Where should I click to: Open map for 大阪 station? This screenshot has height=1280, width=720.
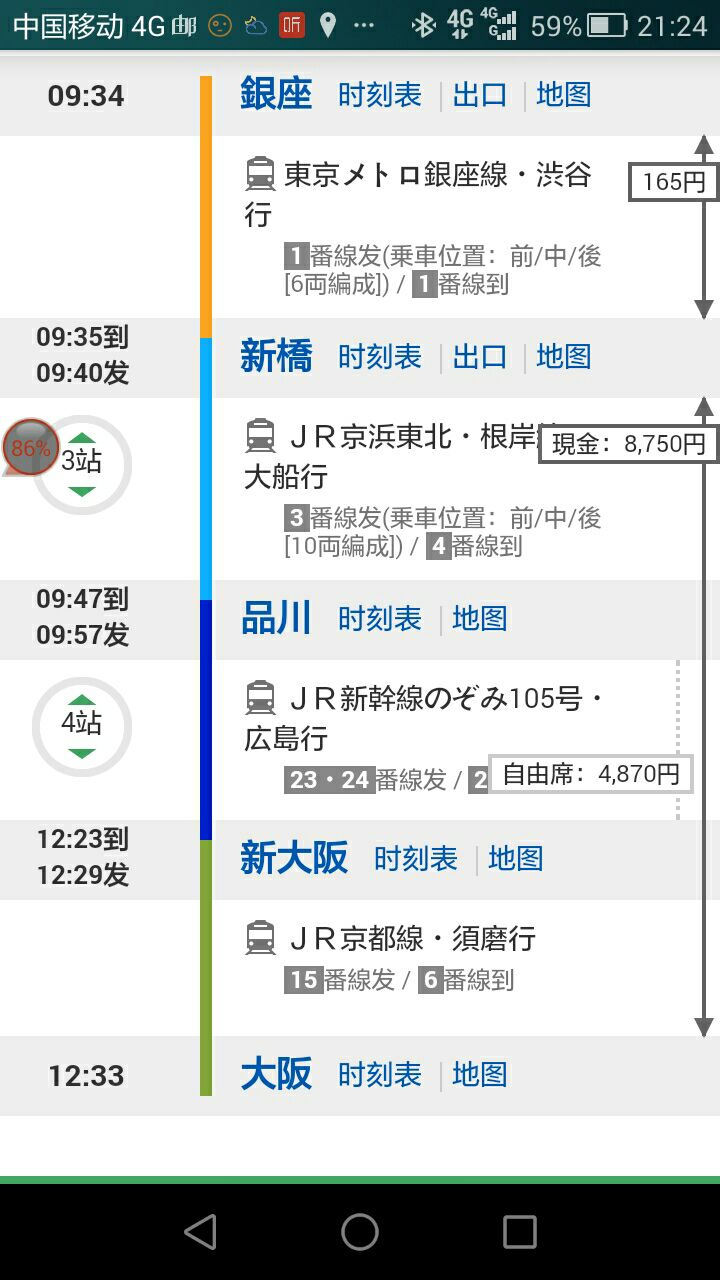(480, 1075)
